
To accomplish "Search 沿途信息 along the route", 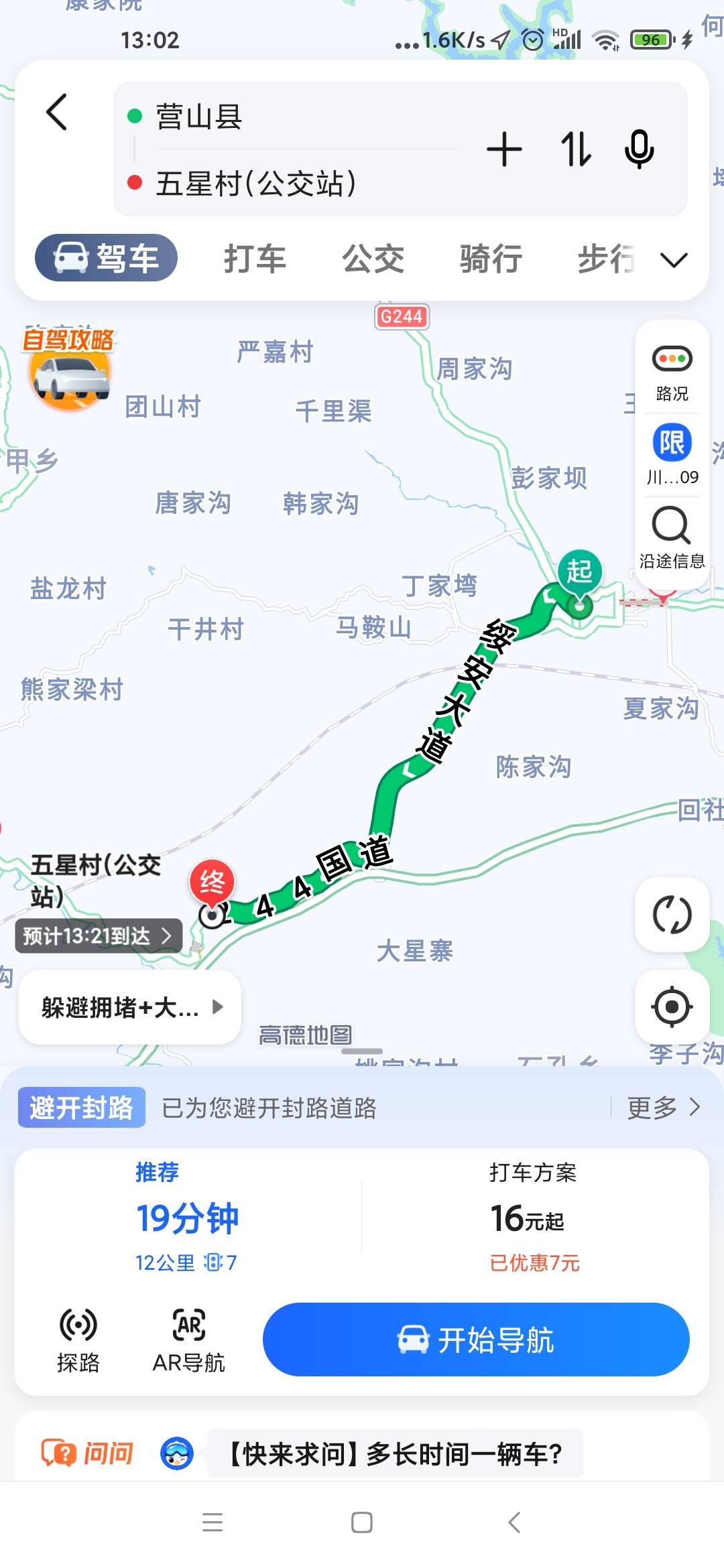I will (x=672, y=537).
